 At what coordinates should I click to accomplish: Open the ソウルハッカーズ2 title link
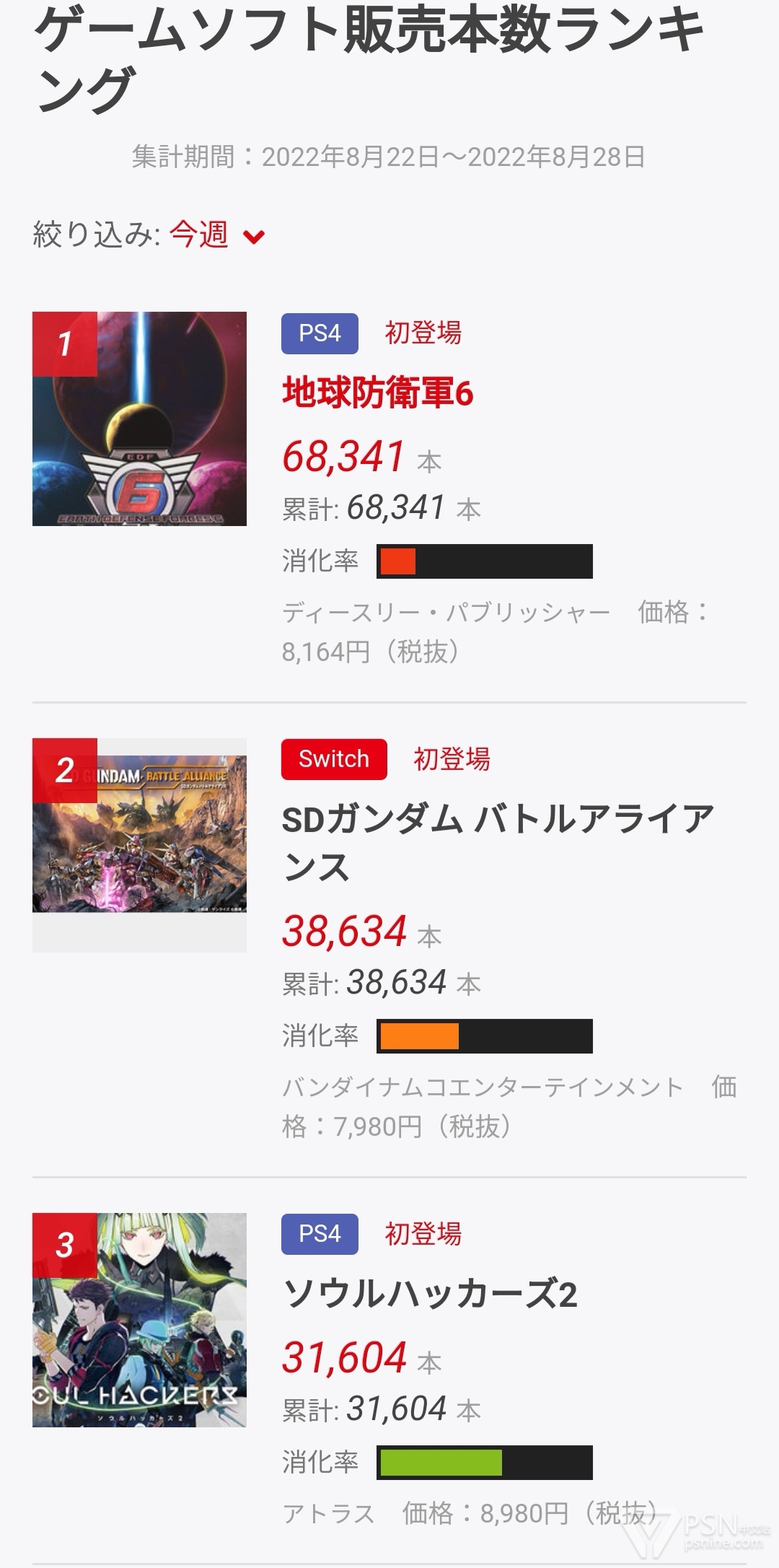click(429, 1294)
